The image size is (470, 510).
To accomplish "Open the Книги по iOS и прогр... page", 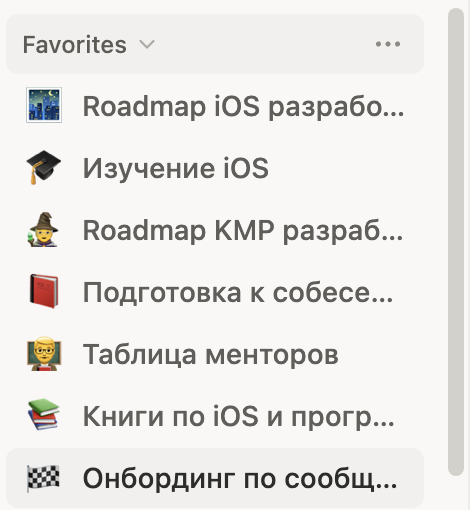I will click(215, 416).
